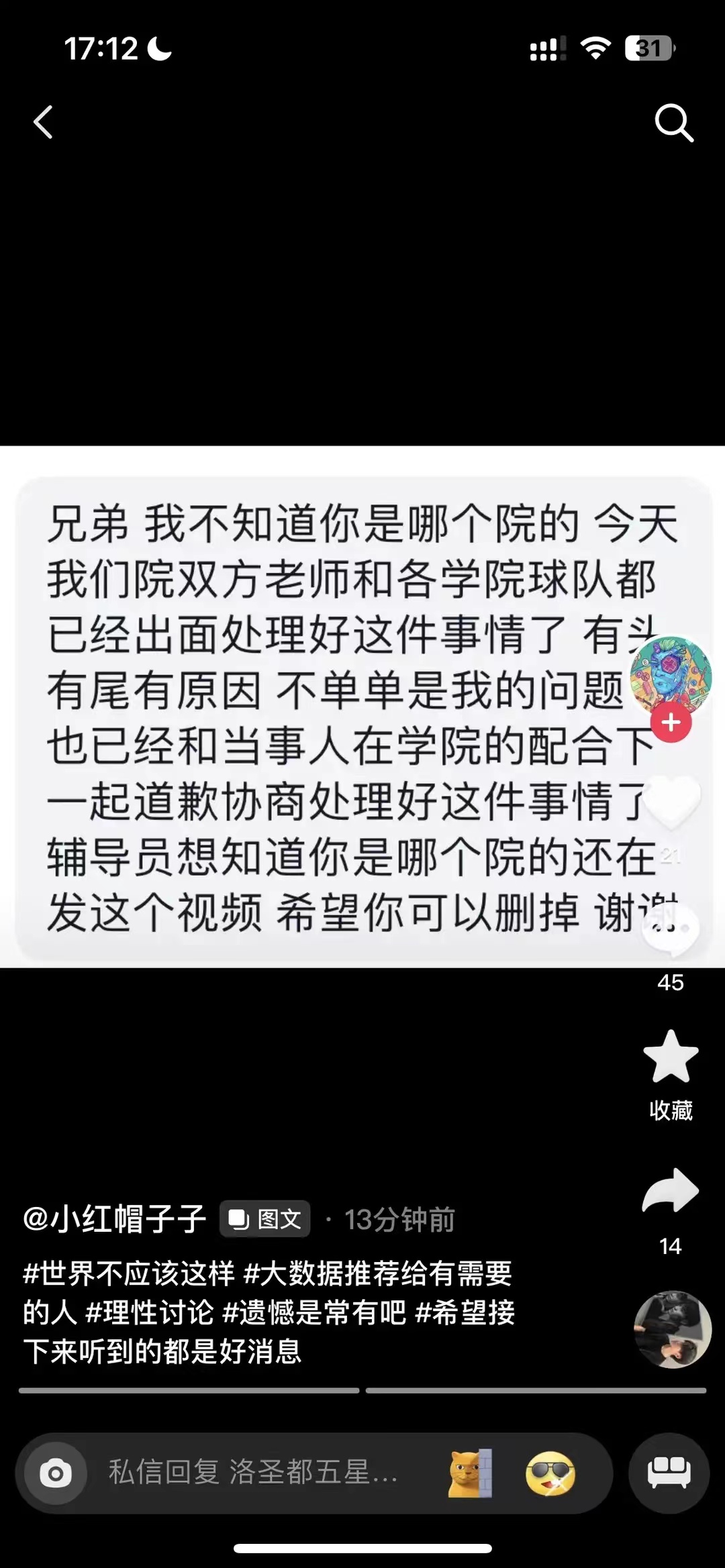Tap the back arrow at top left
Image resolution: width=725 pixels, height=1568 pixels.
point(43,122)
